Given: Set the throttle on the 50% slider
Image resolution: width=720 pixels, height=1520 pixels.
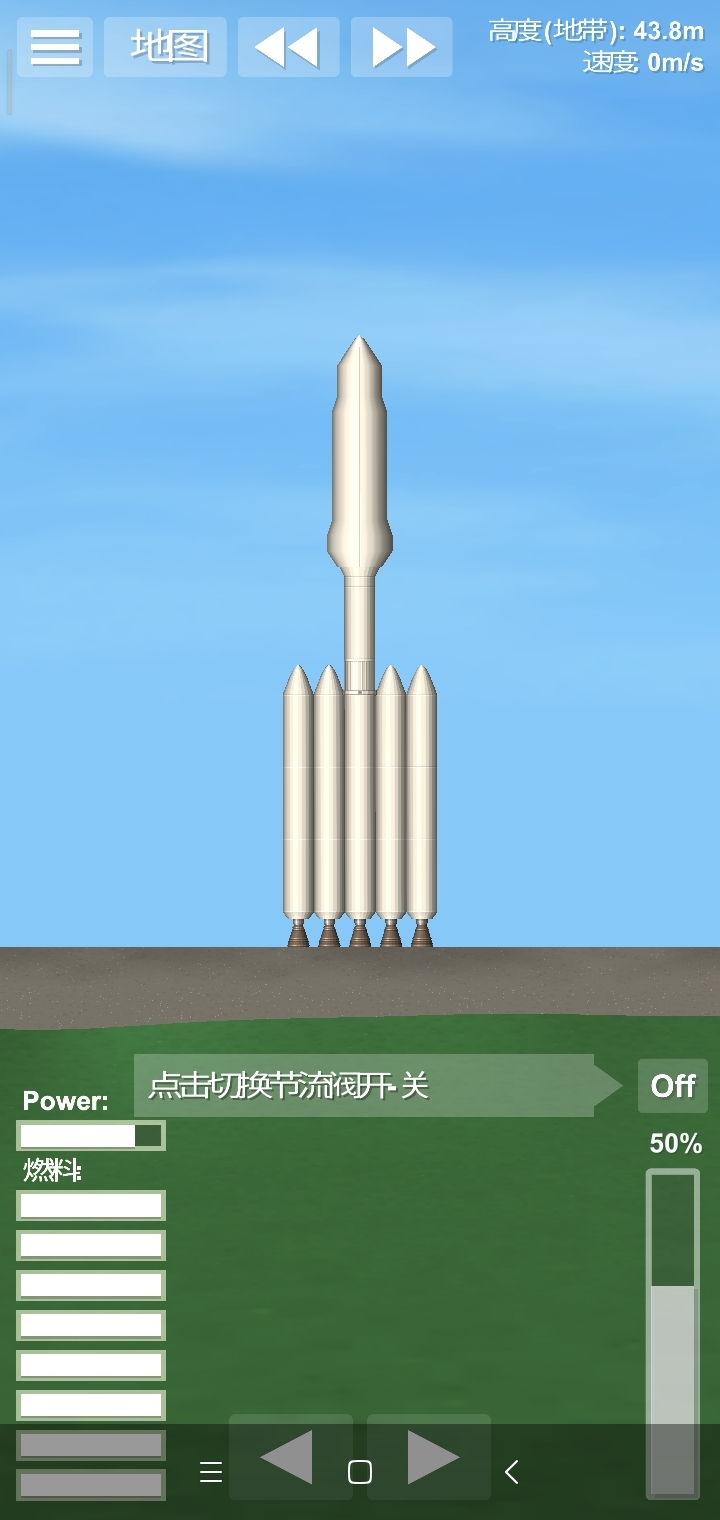Looking at the screenshot, I should tap(673, 1334).
